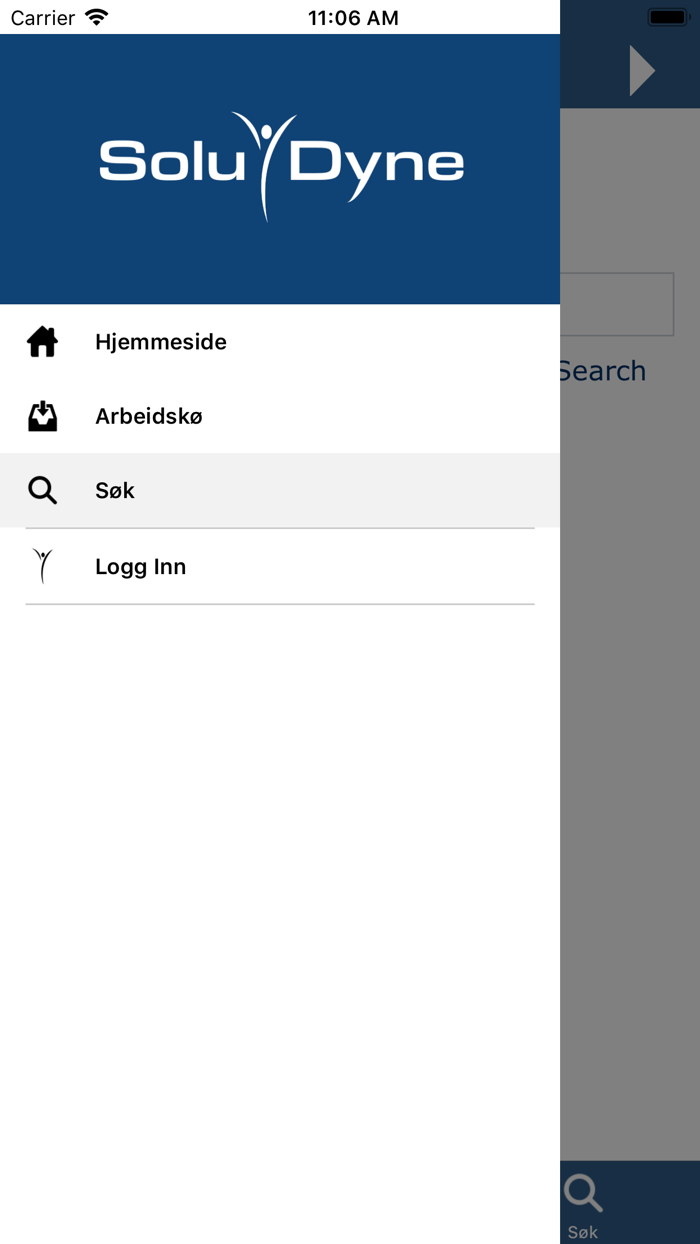Focus the search text field
The height and width of the screenshot is (1244, 700).
pos(617,304)
